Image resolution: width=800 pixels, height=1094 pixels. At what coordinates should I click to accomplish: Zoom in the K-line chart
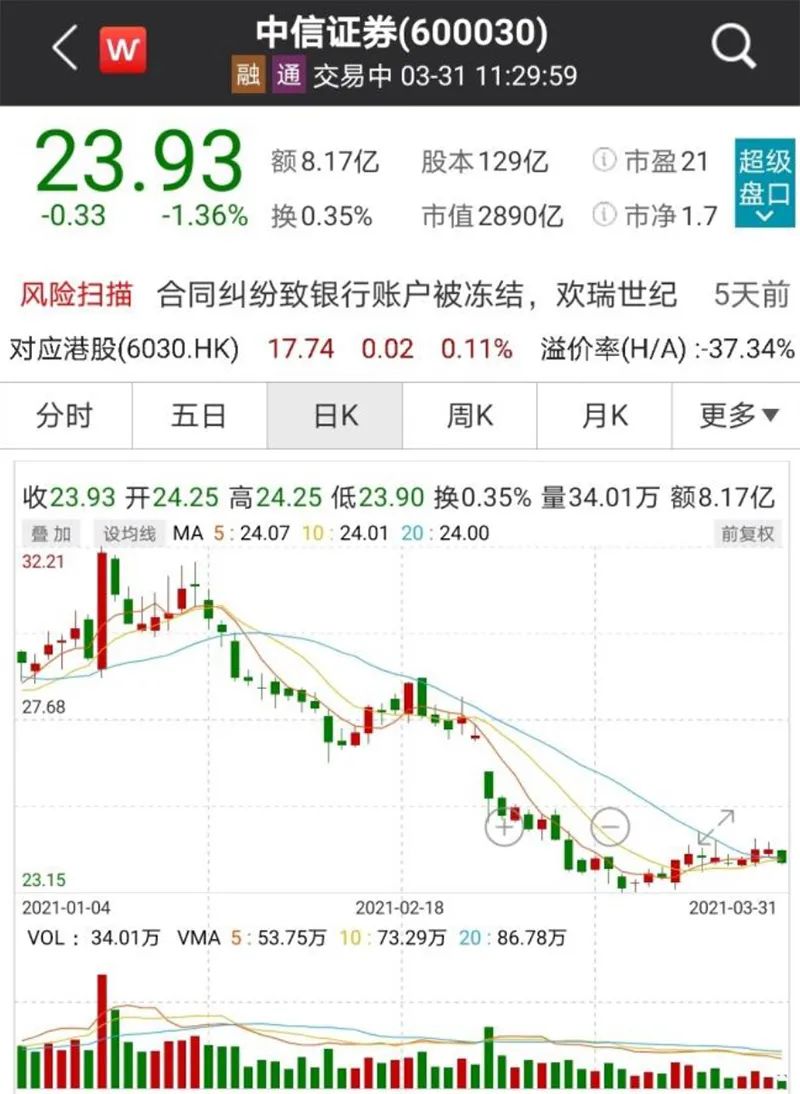pos(504,826)
